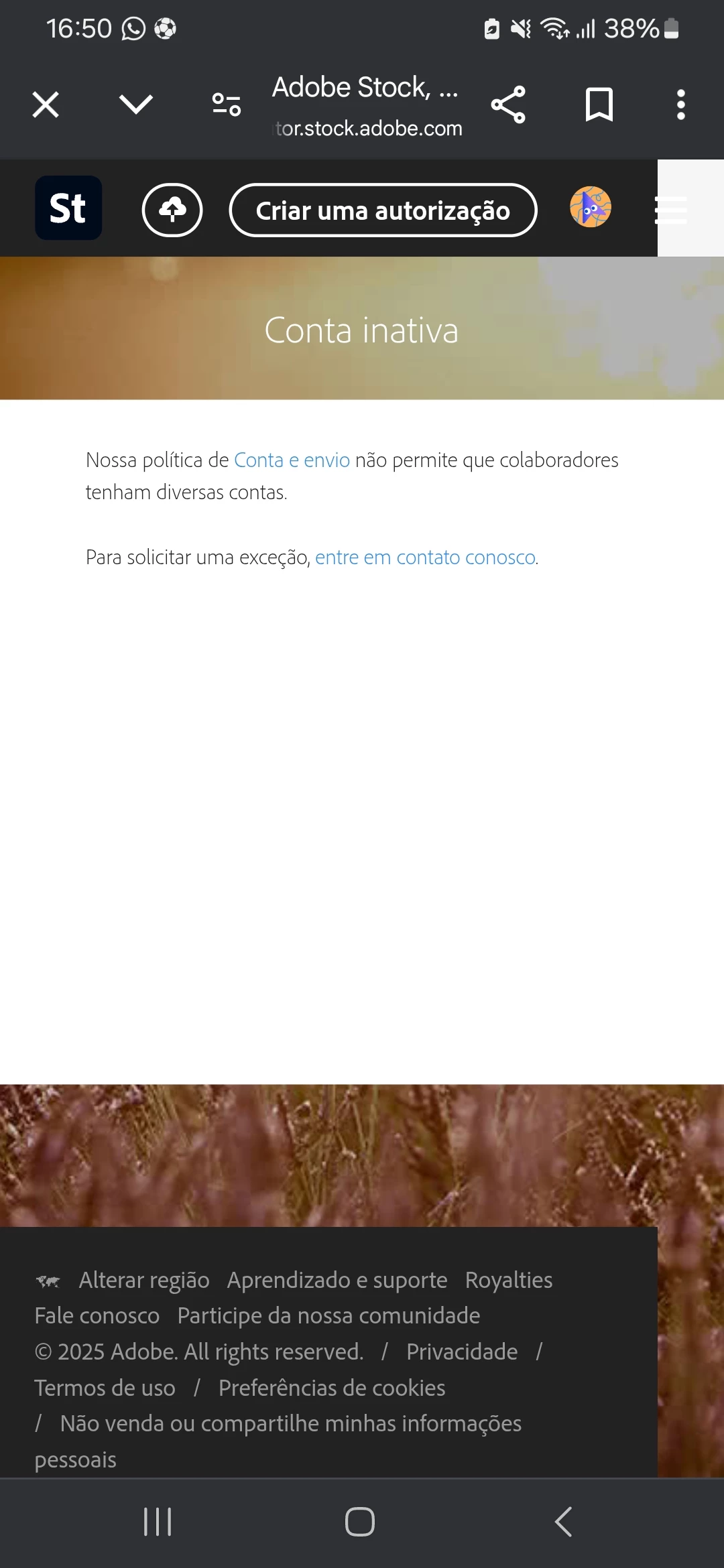Open the browser overflow menu
This screenshot has width=724, height=1568.
680,105
